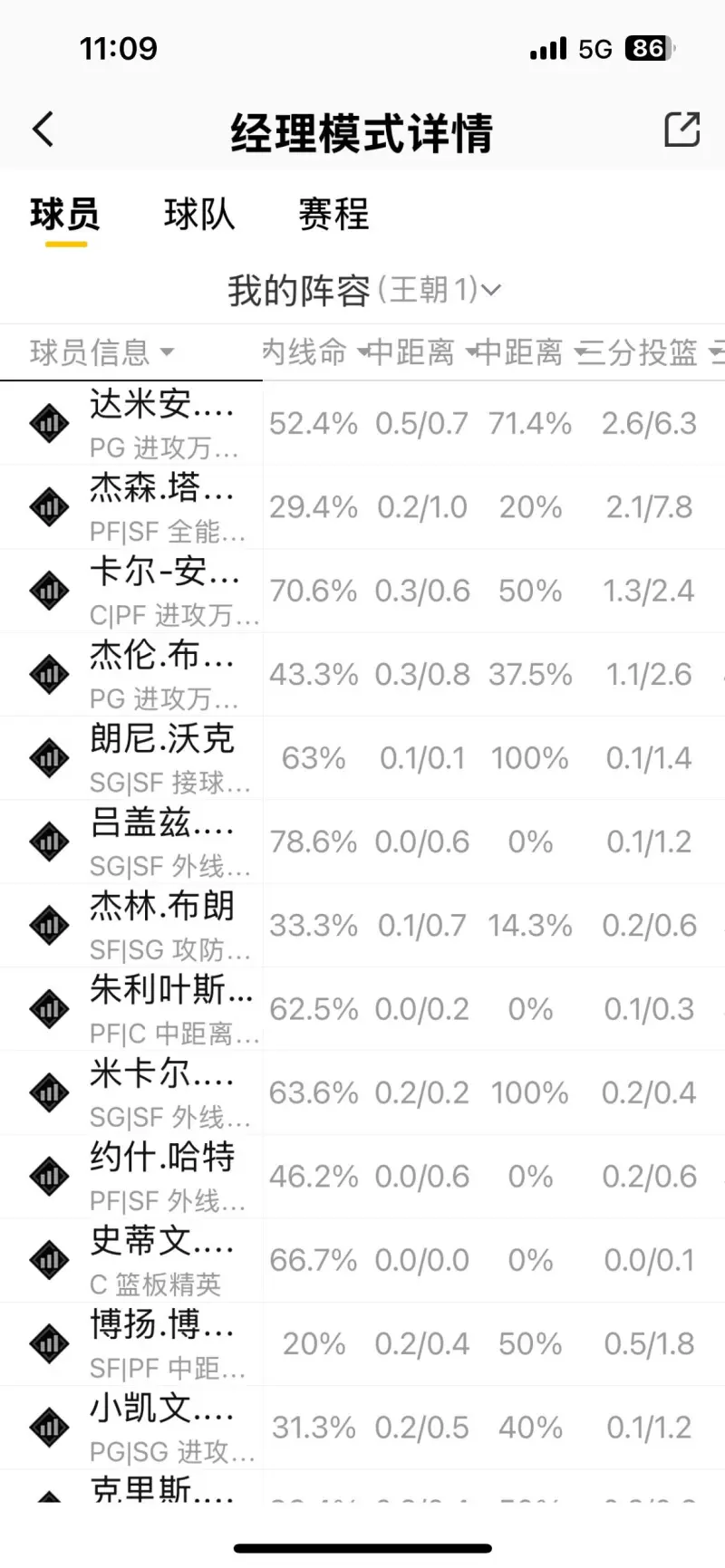Open the 小凯文 player row

[x=362, y=1428]
